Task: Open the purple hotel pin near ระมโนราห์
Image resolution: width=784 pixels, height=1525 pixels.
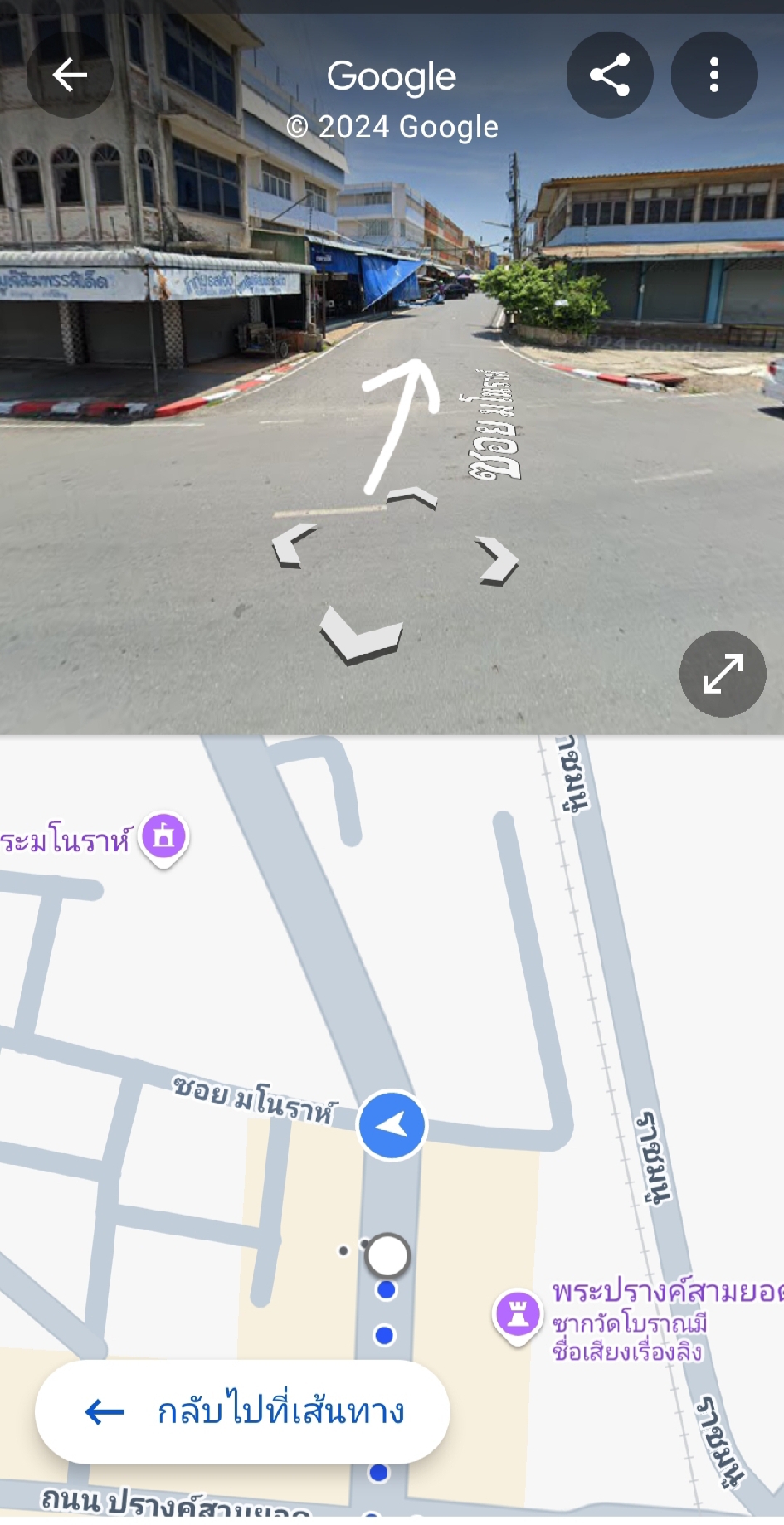Action: (164, 837)
